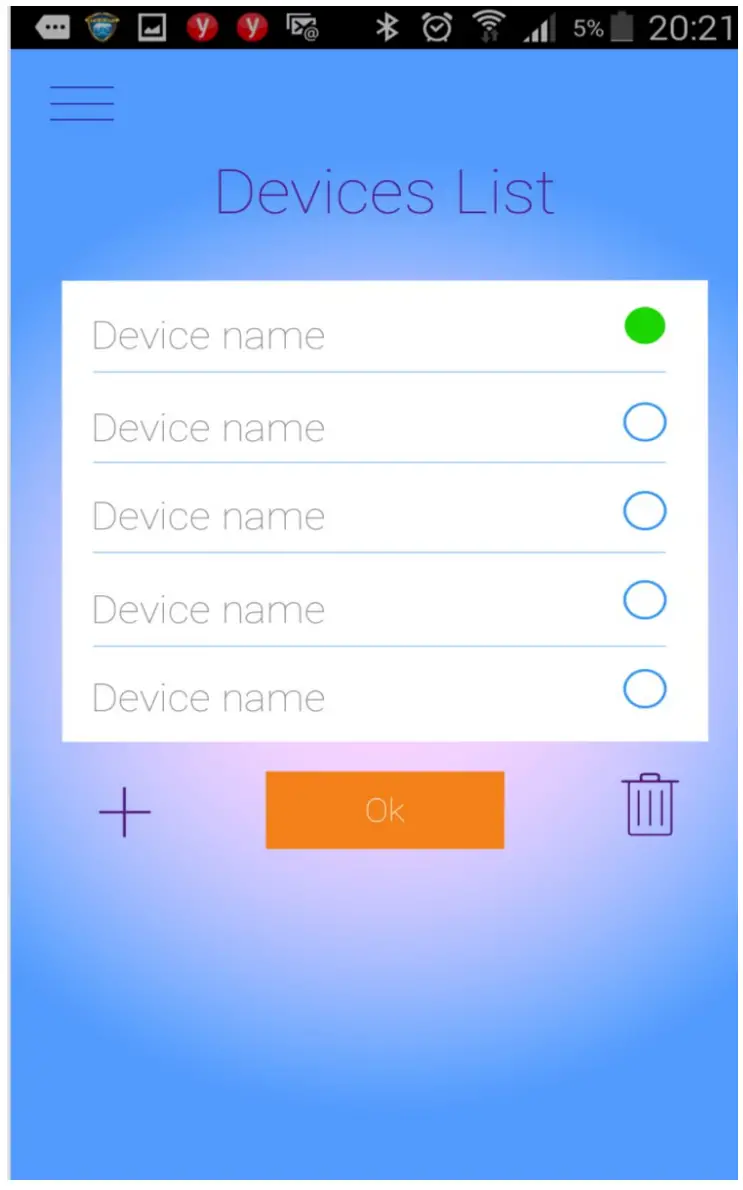
Task: Deselect the green selected device radio button
Action: pos(644,326)
